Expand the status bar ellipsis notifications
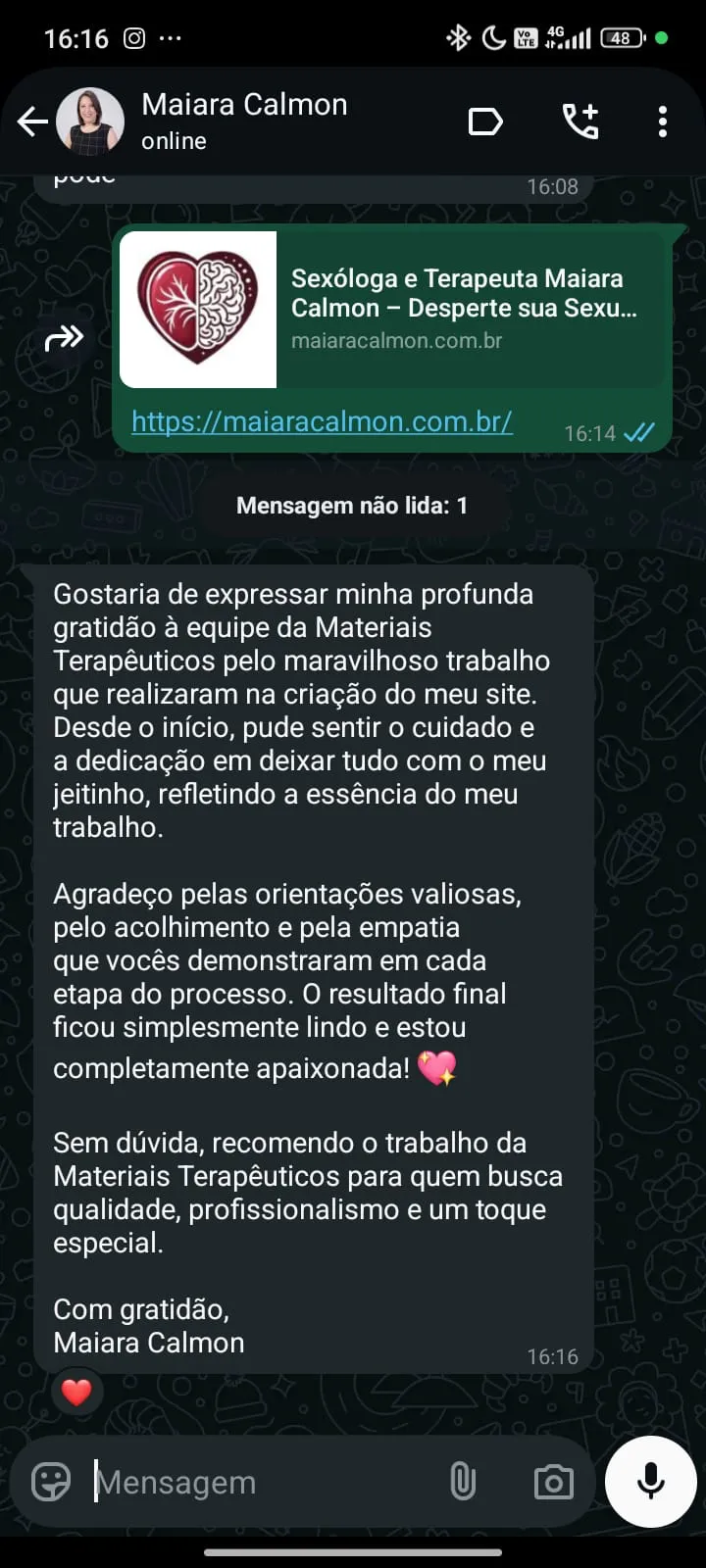706x1568 pixels. coord(169,36)
